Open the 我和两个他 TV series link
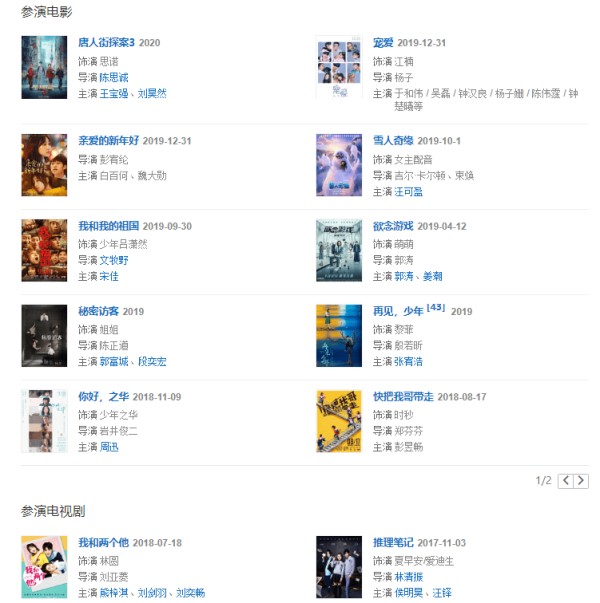 coord(104,542)
